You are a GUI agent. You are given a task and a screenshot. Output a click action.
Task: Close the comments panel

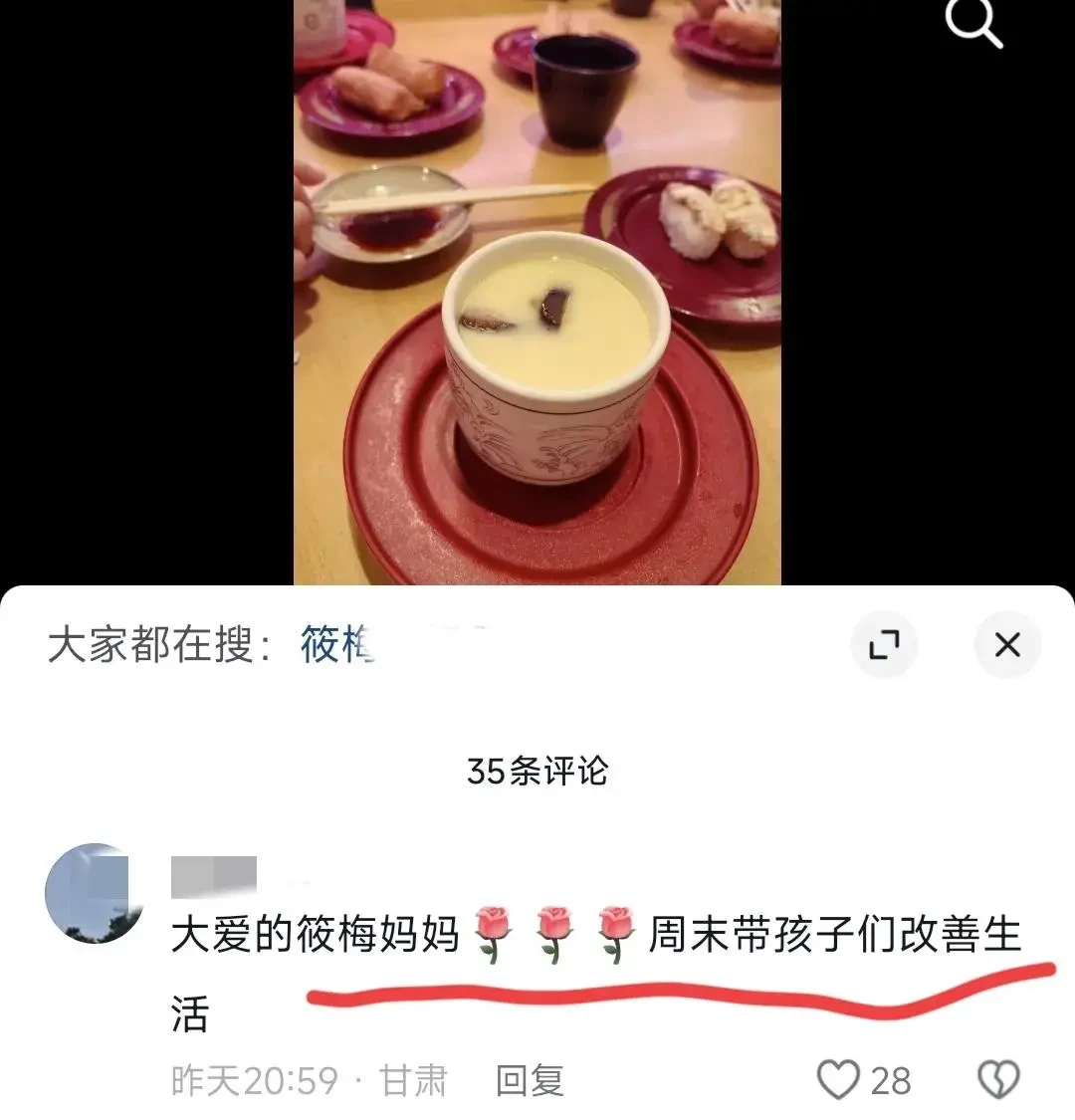[1007, 645]
